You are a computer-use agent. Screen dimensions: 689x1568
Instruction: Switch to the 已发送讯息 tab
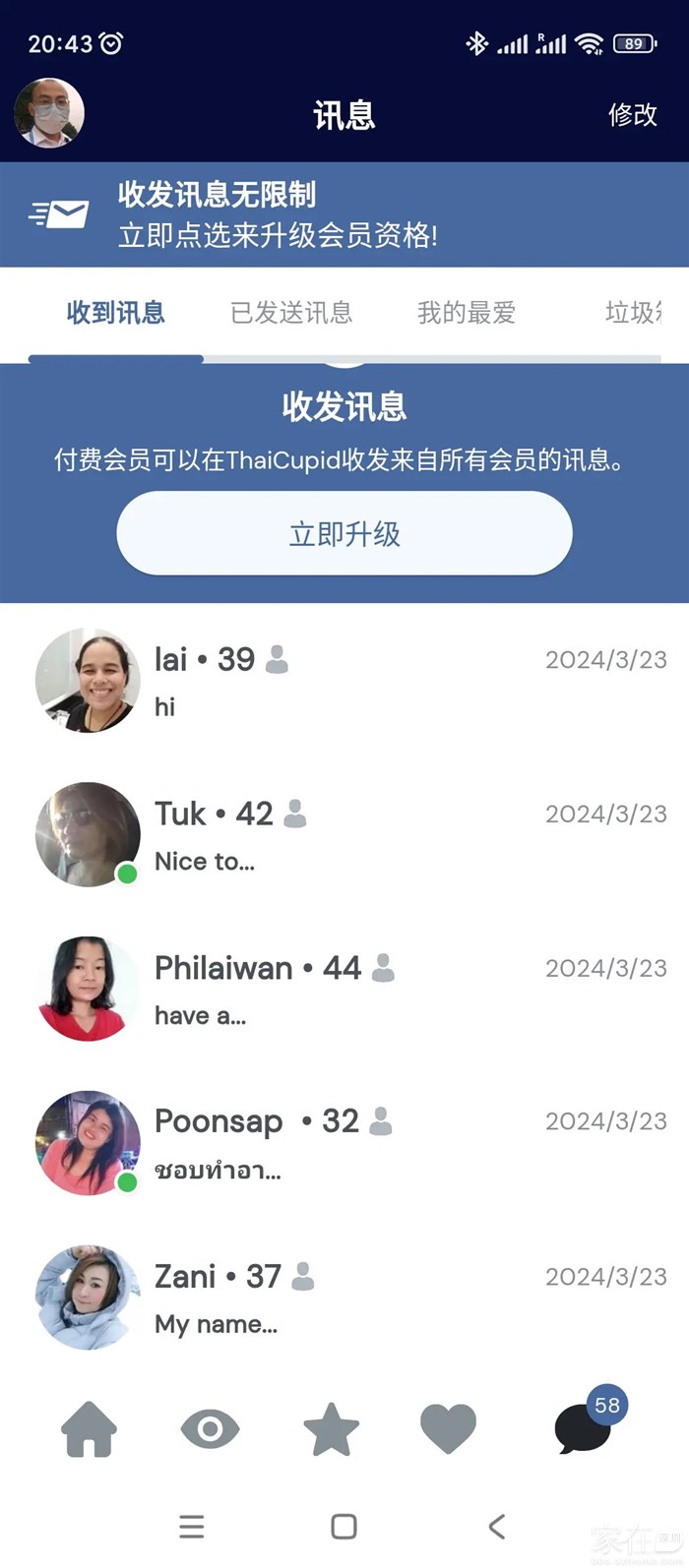point(291,313)
